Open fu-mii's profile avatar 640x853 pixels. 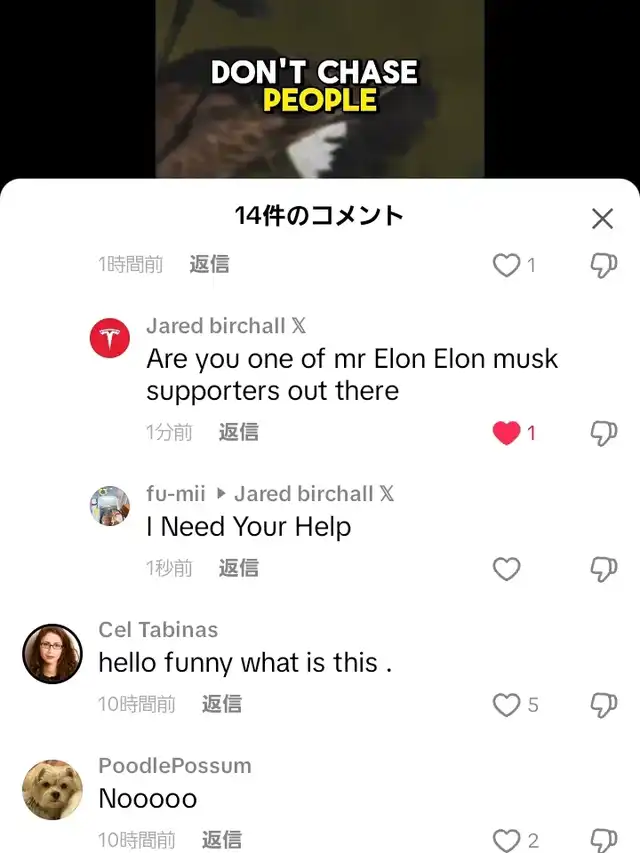tap(110, 506)
